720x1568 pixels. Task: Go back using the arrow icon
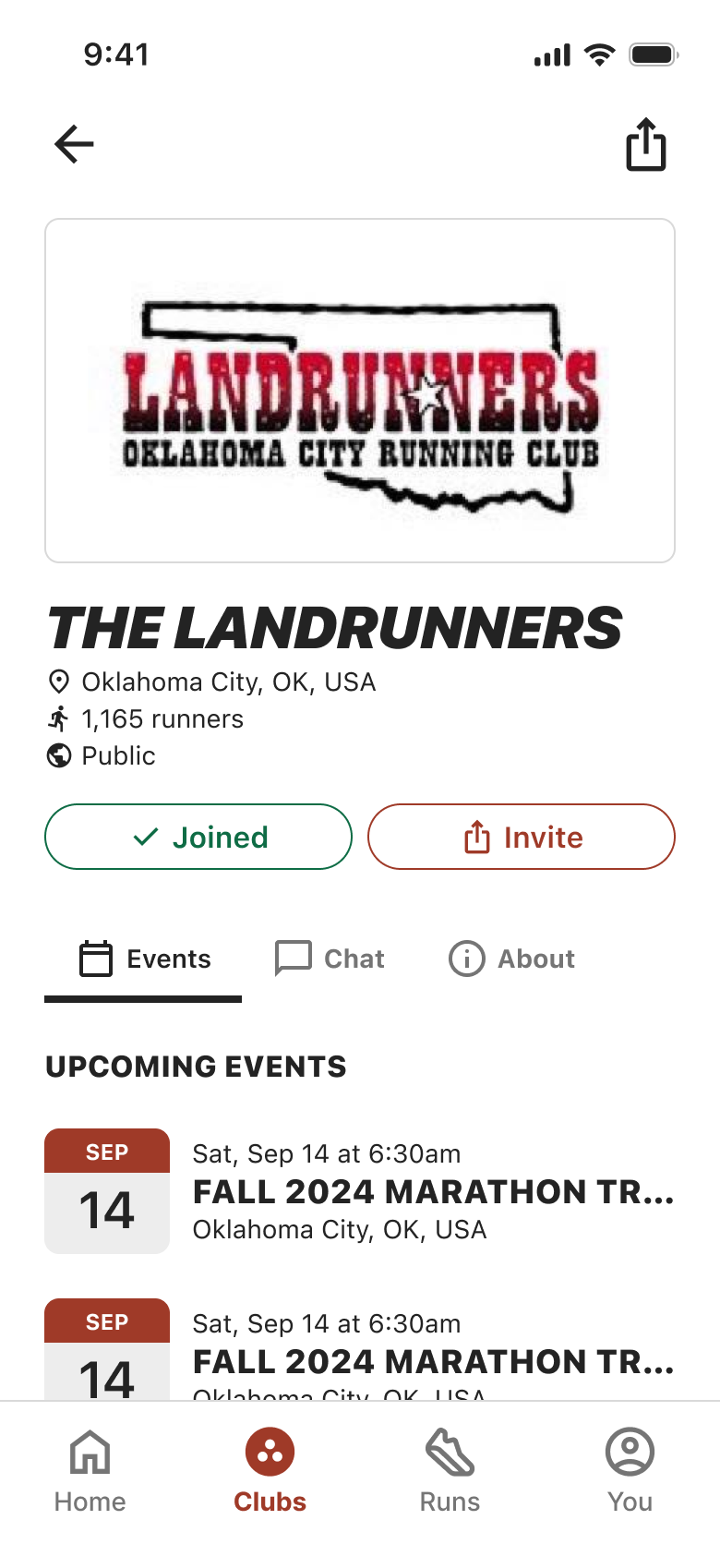click(74, 144)
